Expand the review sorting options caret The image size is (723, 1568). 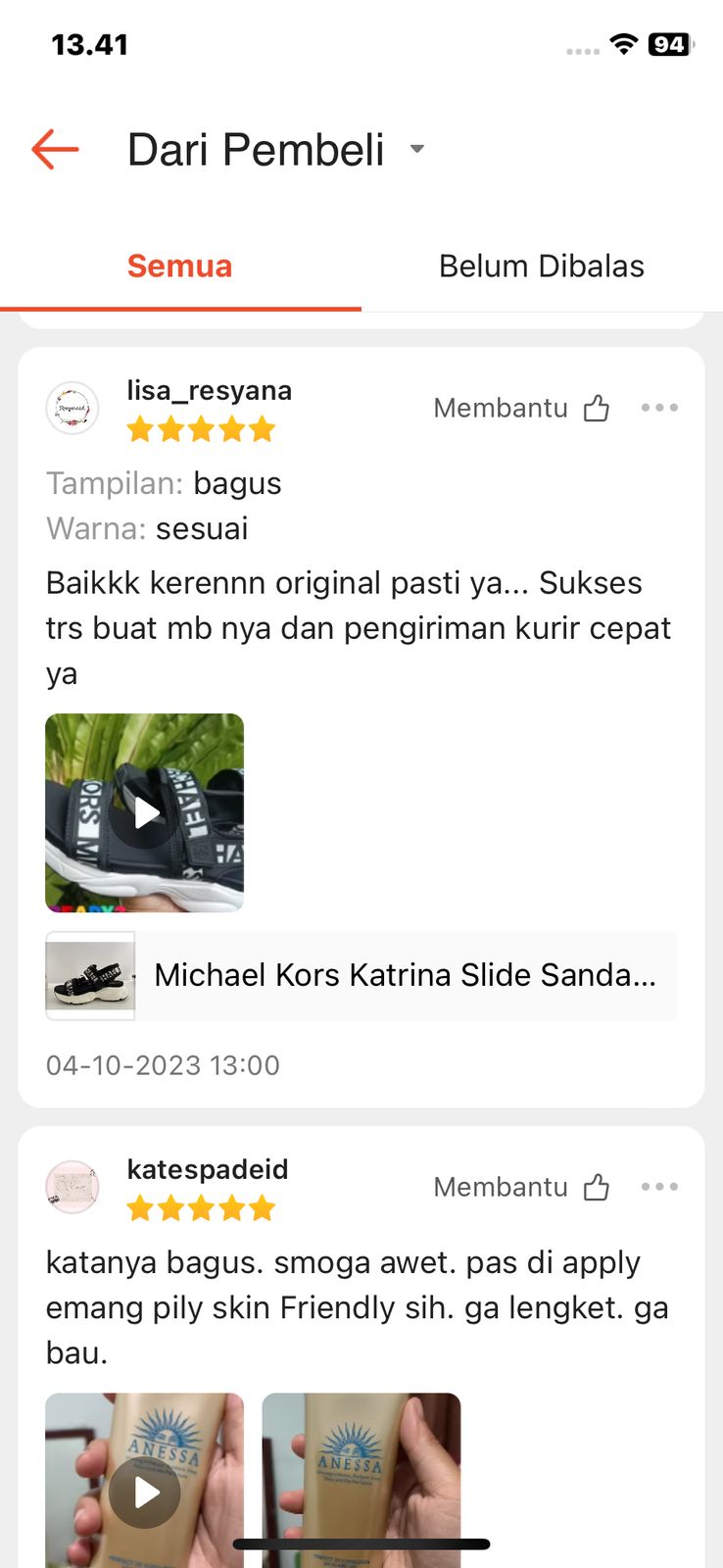coord(416,149)
